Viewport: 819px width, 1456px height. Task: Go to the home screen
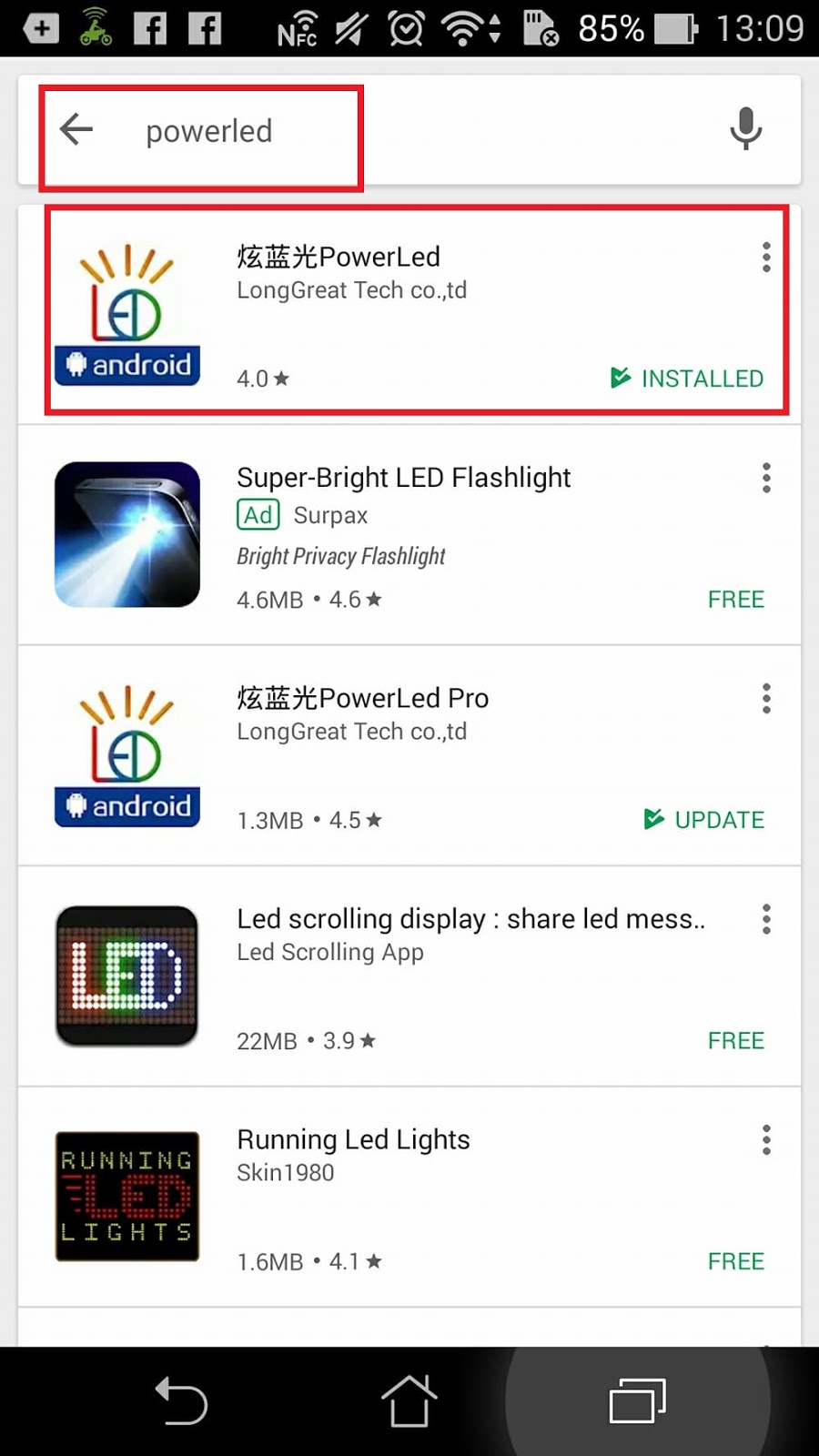pyautogui.click(x=409, y=1401)
